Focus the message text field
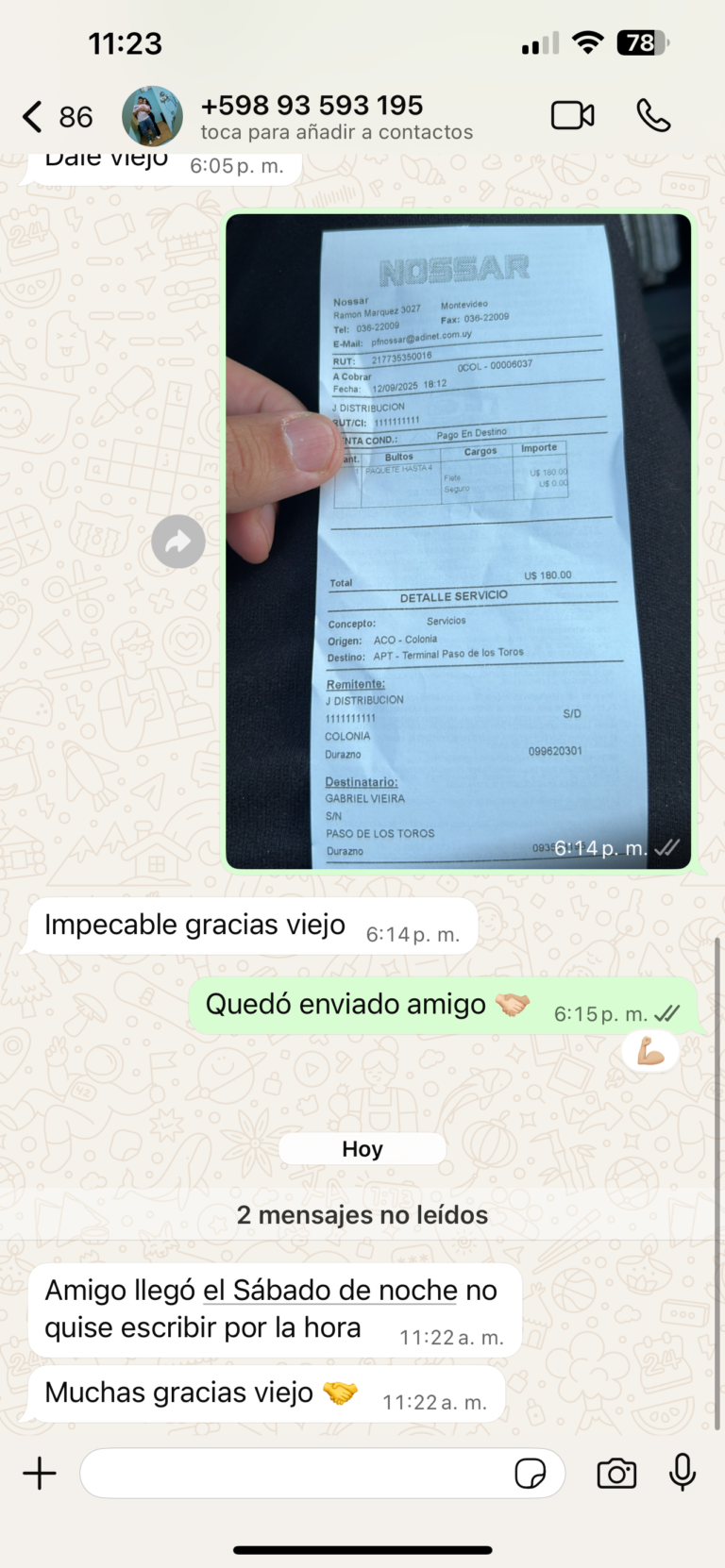This screenshot has width=725, height=1568. coord(293,1473)
